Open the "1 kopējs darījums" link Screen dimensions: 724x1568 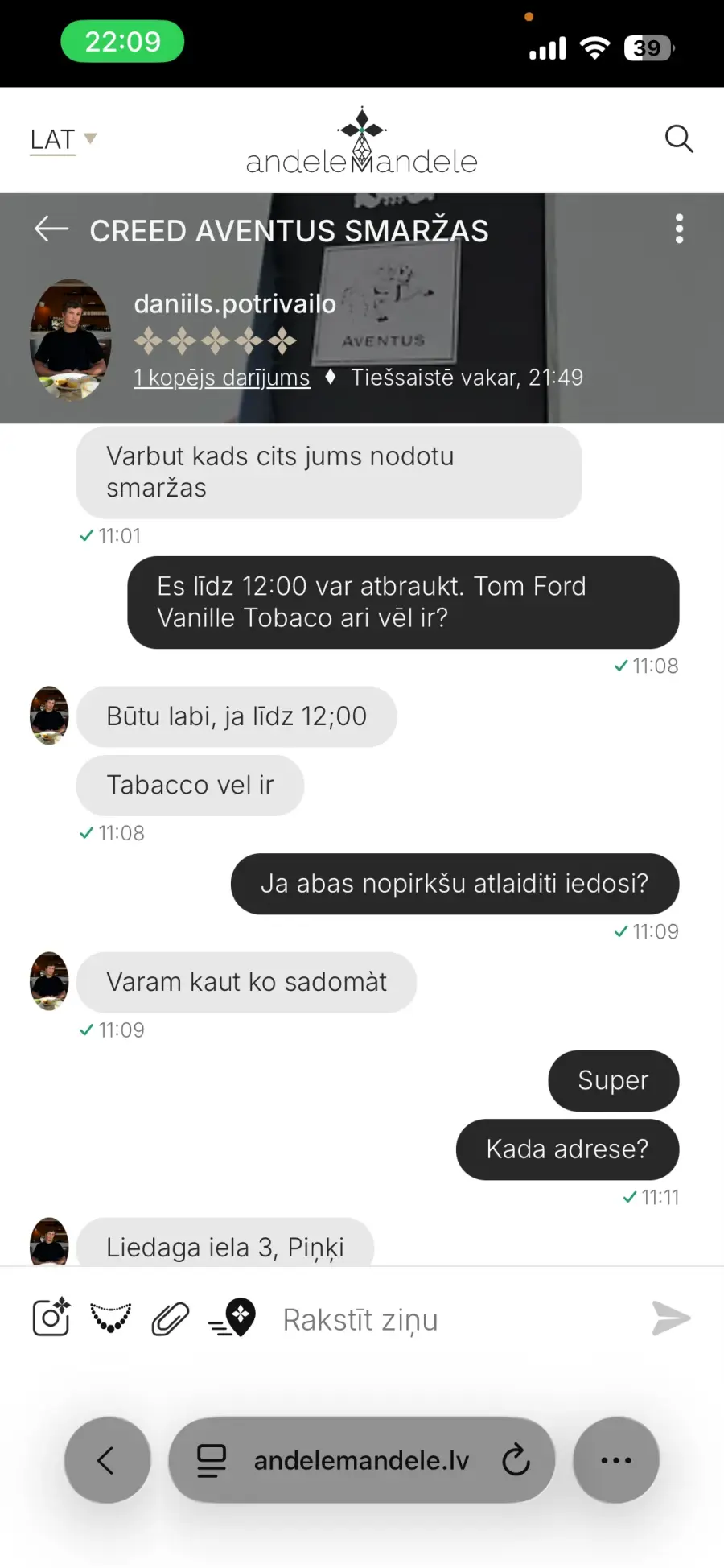click(221, 378)
